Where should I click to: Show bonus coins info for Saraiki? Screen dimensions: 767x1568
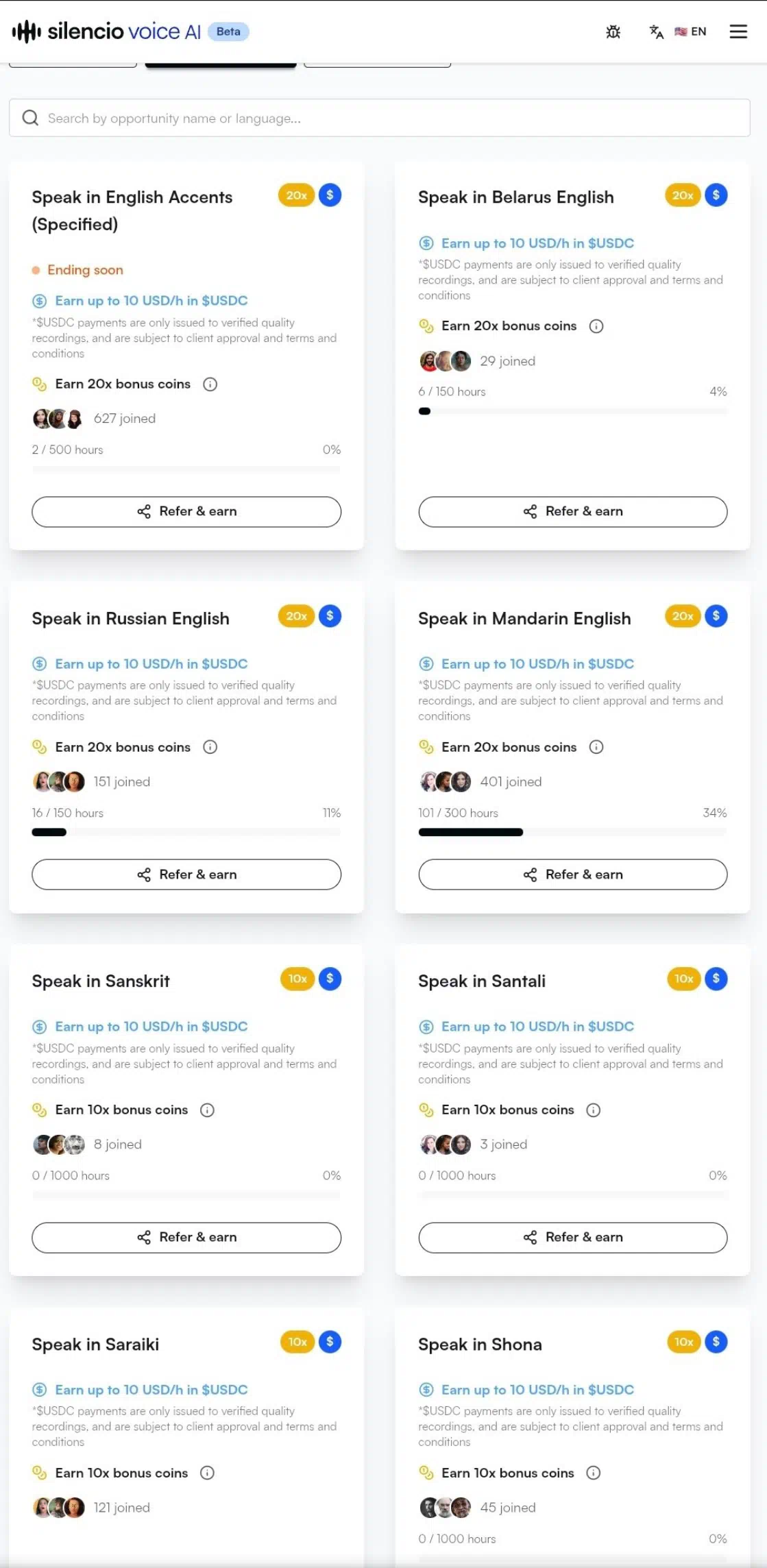207,1473
